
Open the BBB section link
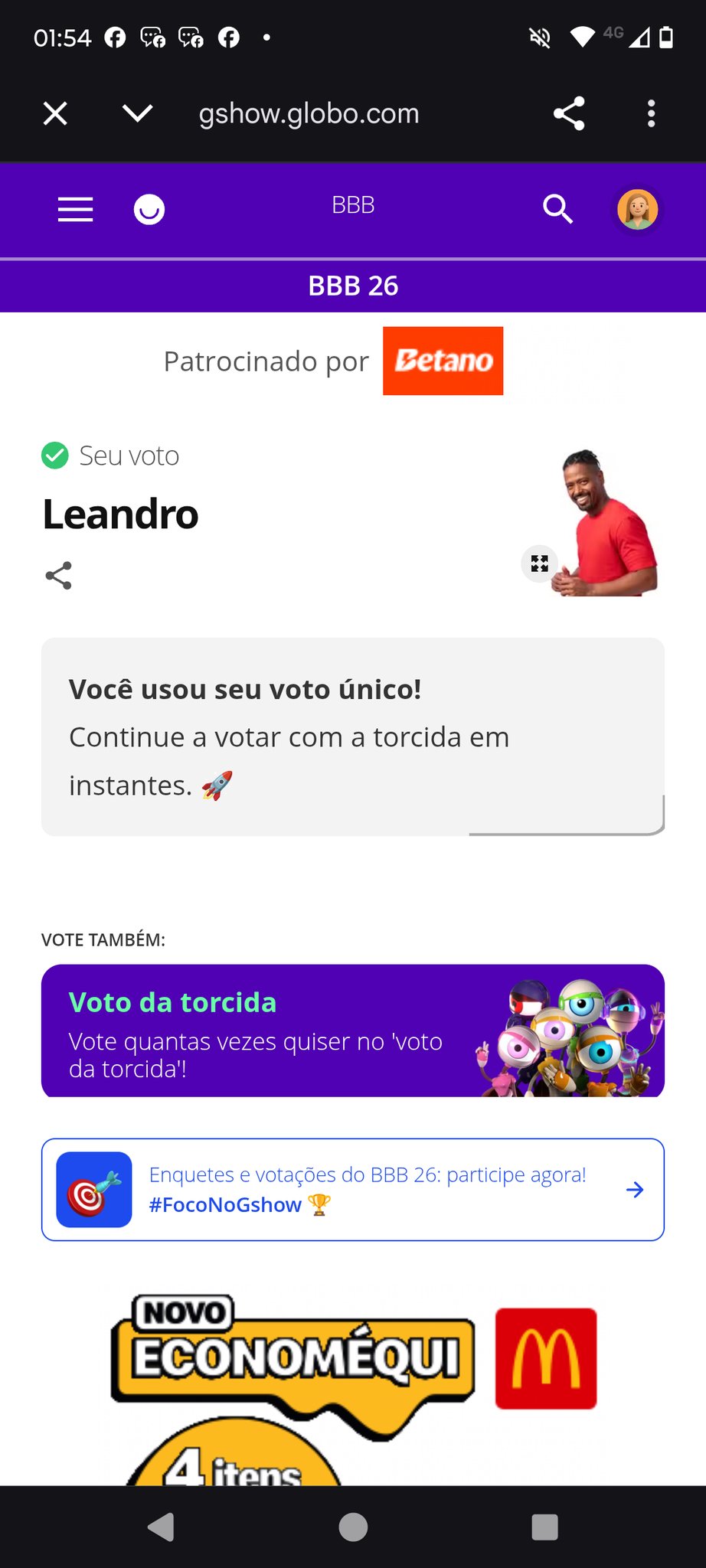click(x=353, y=205)
